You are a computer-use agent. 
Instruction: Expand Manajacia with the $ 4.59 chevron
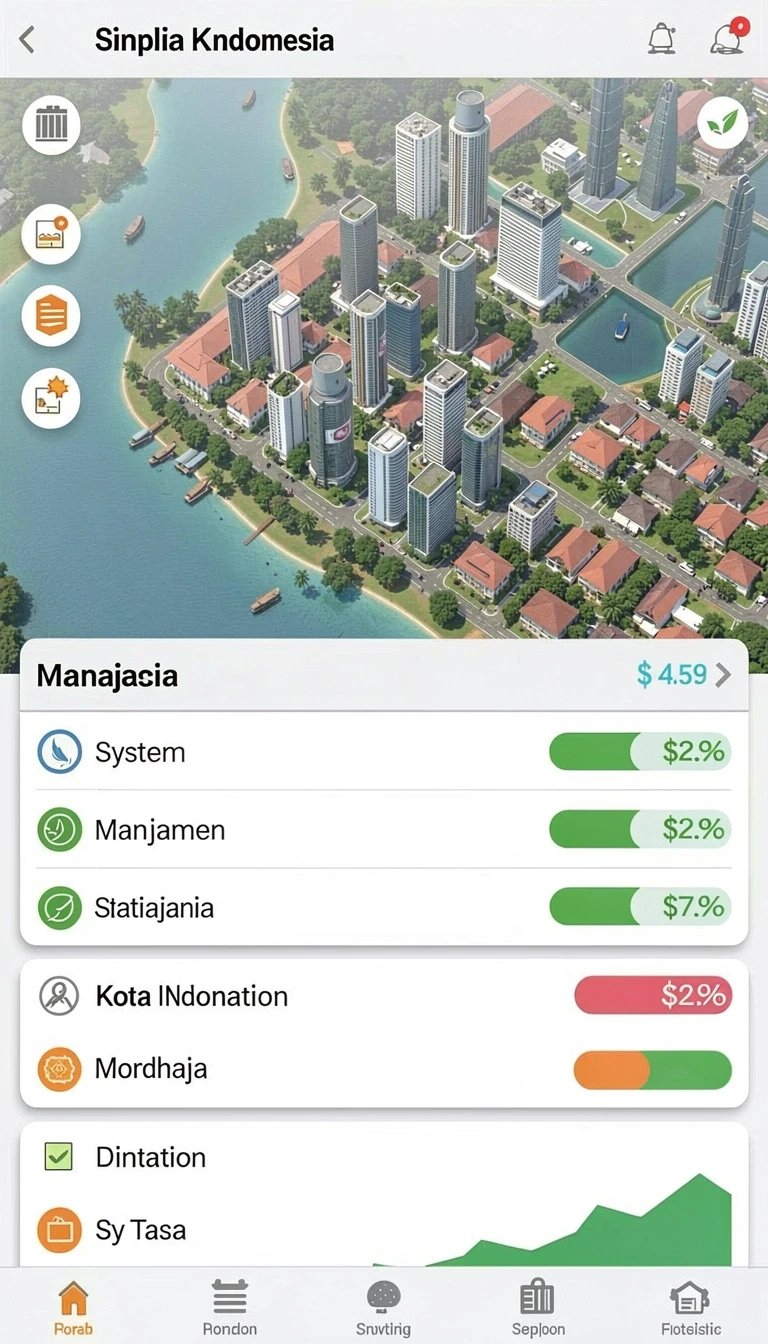[723, 675]
